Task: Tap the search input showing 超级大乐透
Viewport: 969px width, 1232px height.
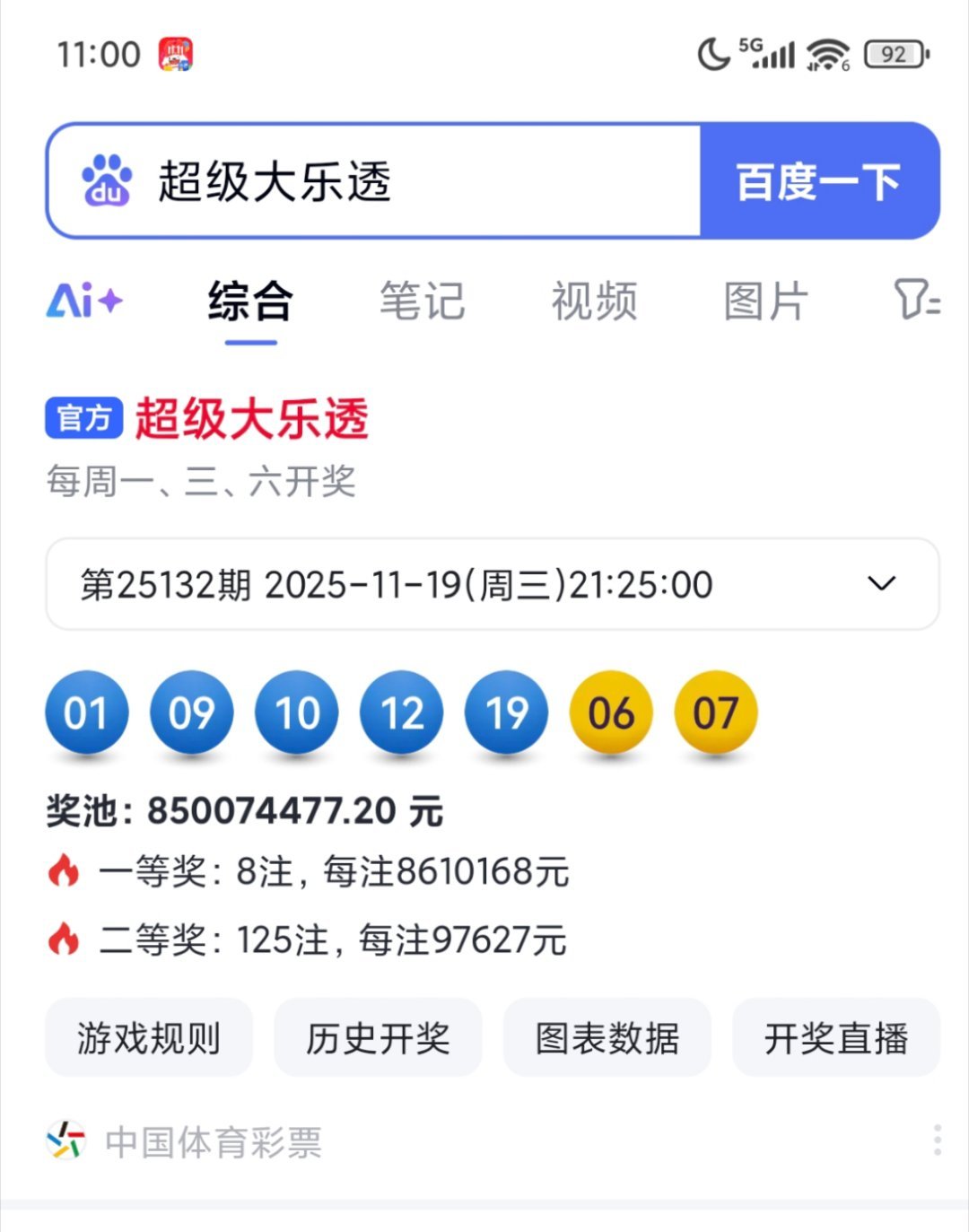Action: coord(359,180)
